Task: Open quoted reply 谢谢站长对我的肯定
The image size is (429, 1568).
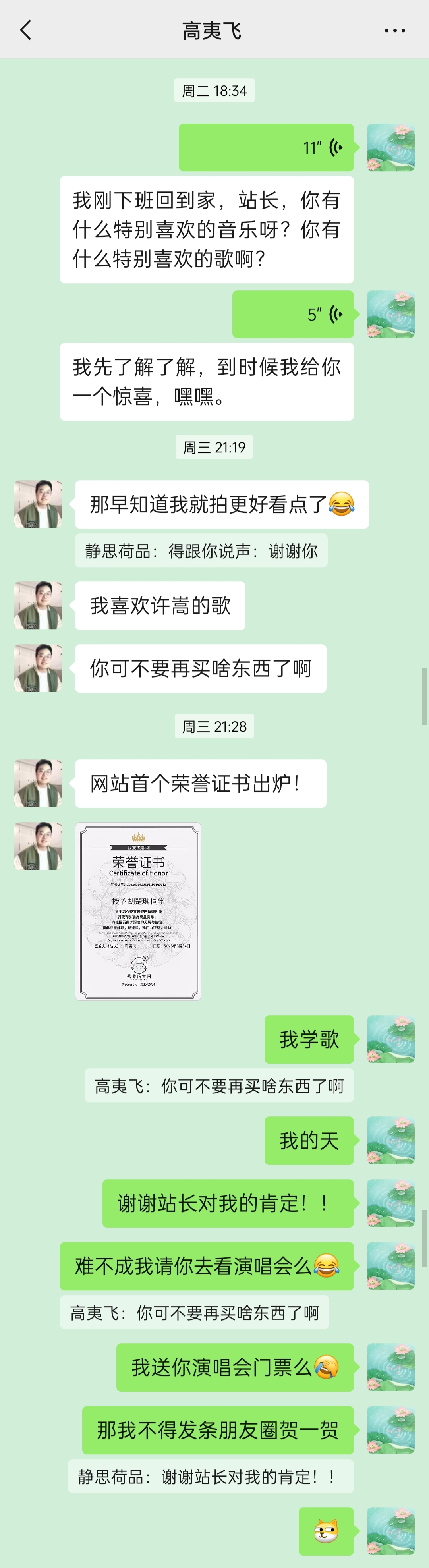Action: click(x=211, y=1477)
